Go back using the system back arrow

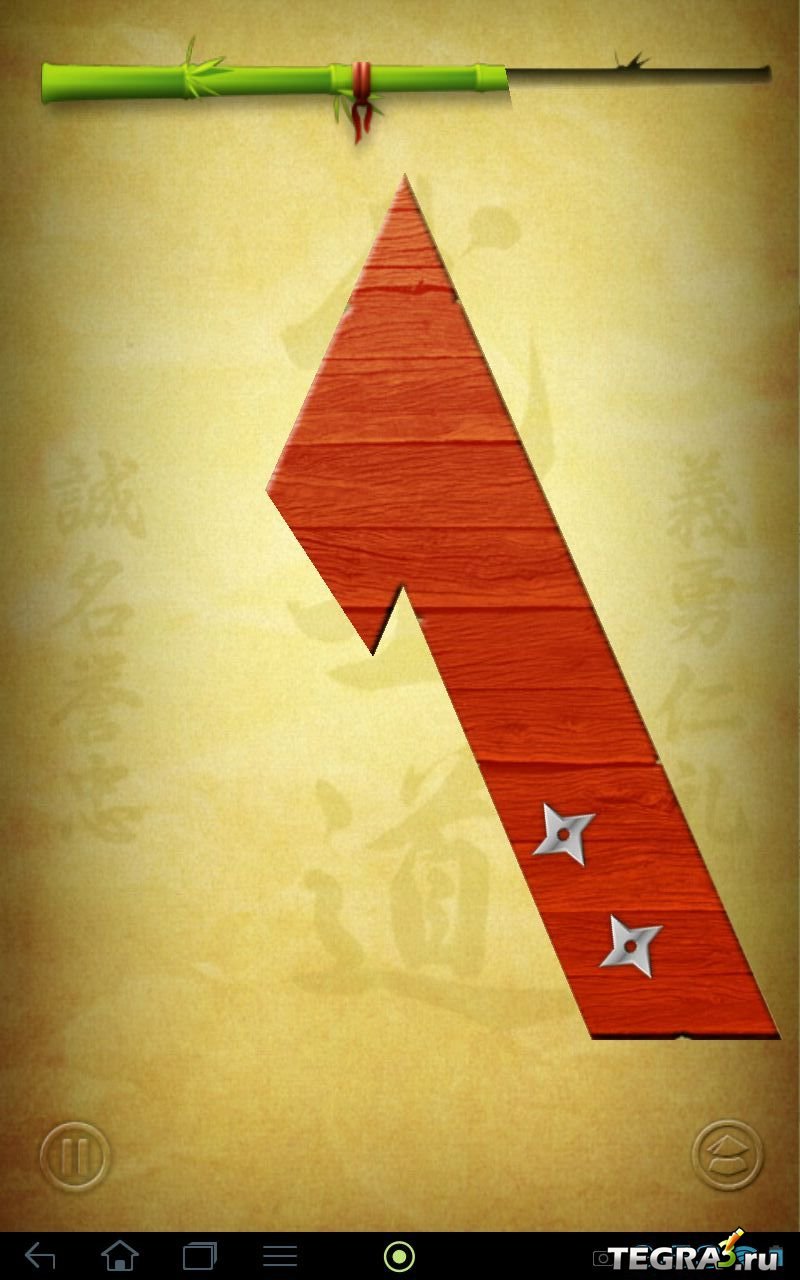[40, 1256]
